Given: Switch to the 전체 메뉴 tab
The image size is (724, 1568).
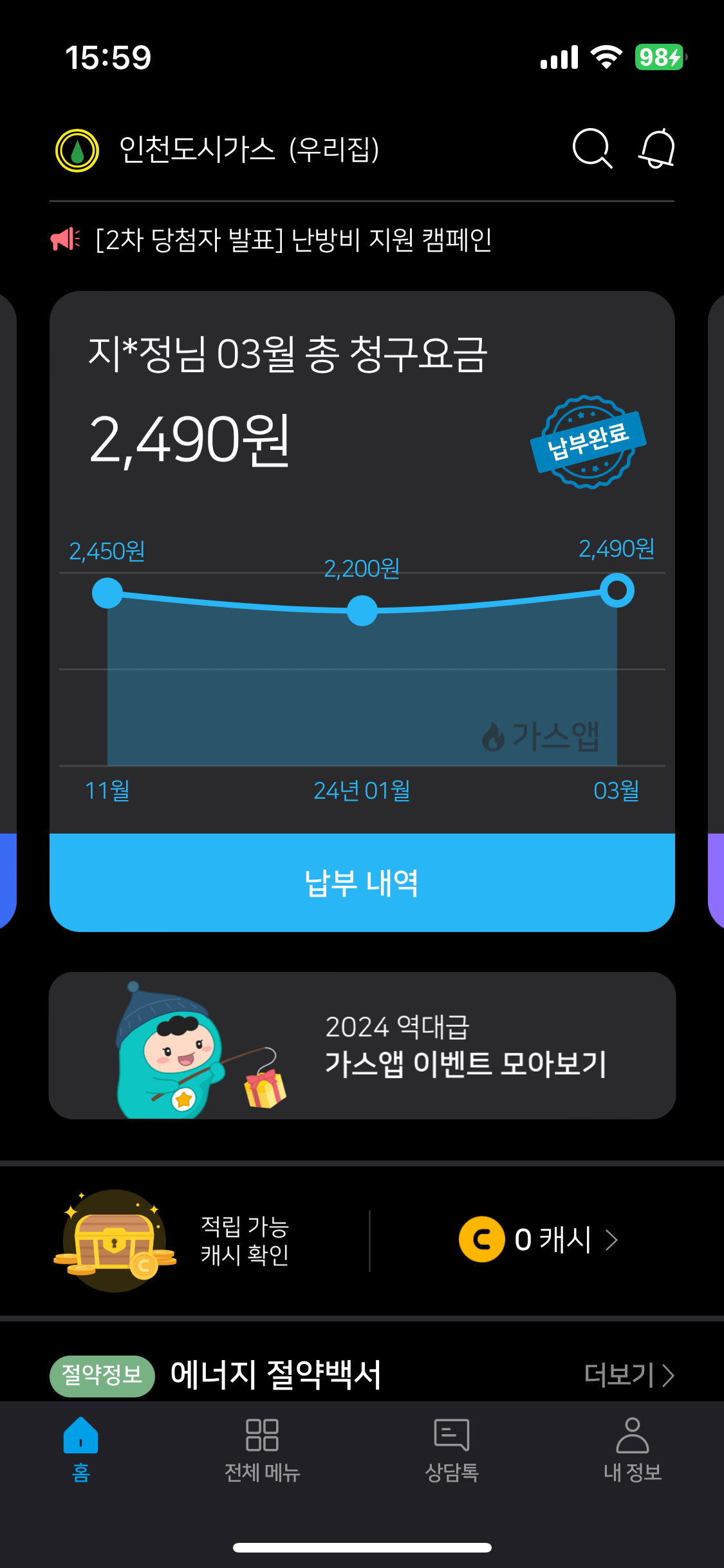Looking at the screenshot, I should click(262, 1449).
